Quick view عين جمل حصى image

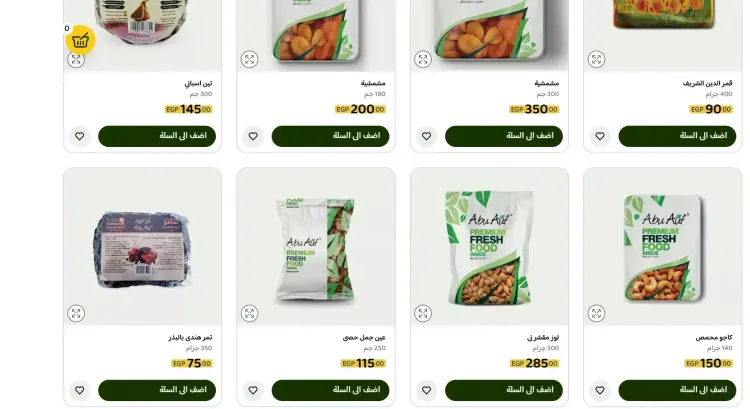250,313
